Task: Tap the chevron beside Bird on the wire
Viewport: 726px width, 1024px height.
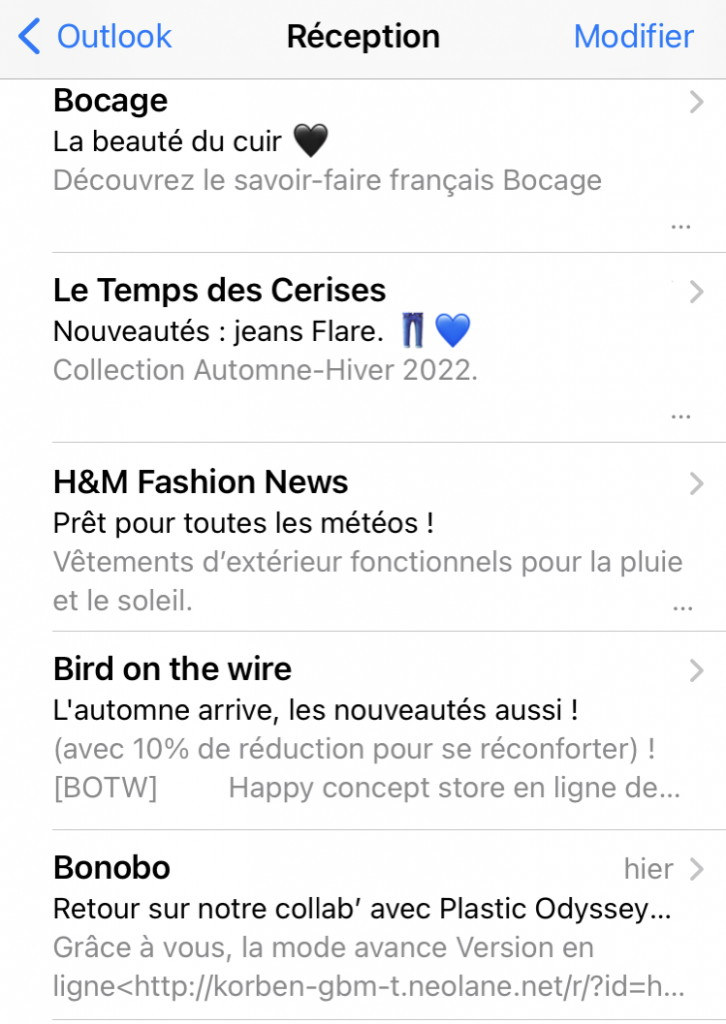Action: click(695, 670)
